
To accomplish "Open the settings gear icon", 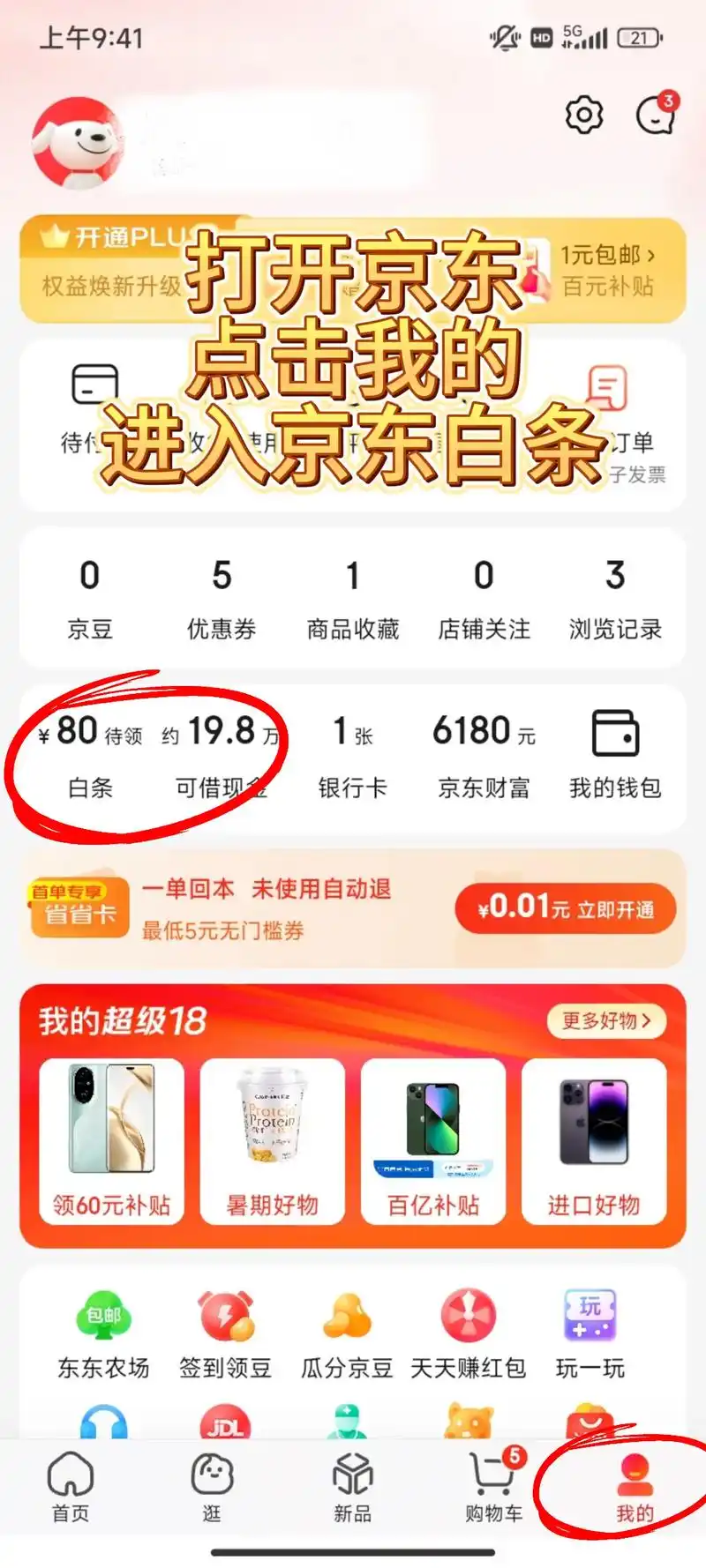I will click(583, 115).
